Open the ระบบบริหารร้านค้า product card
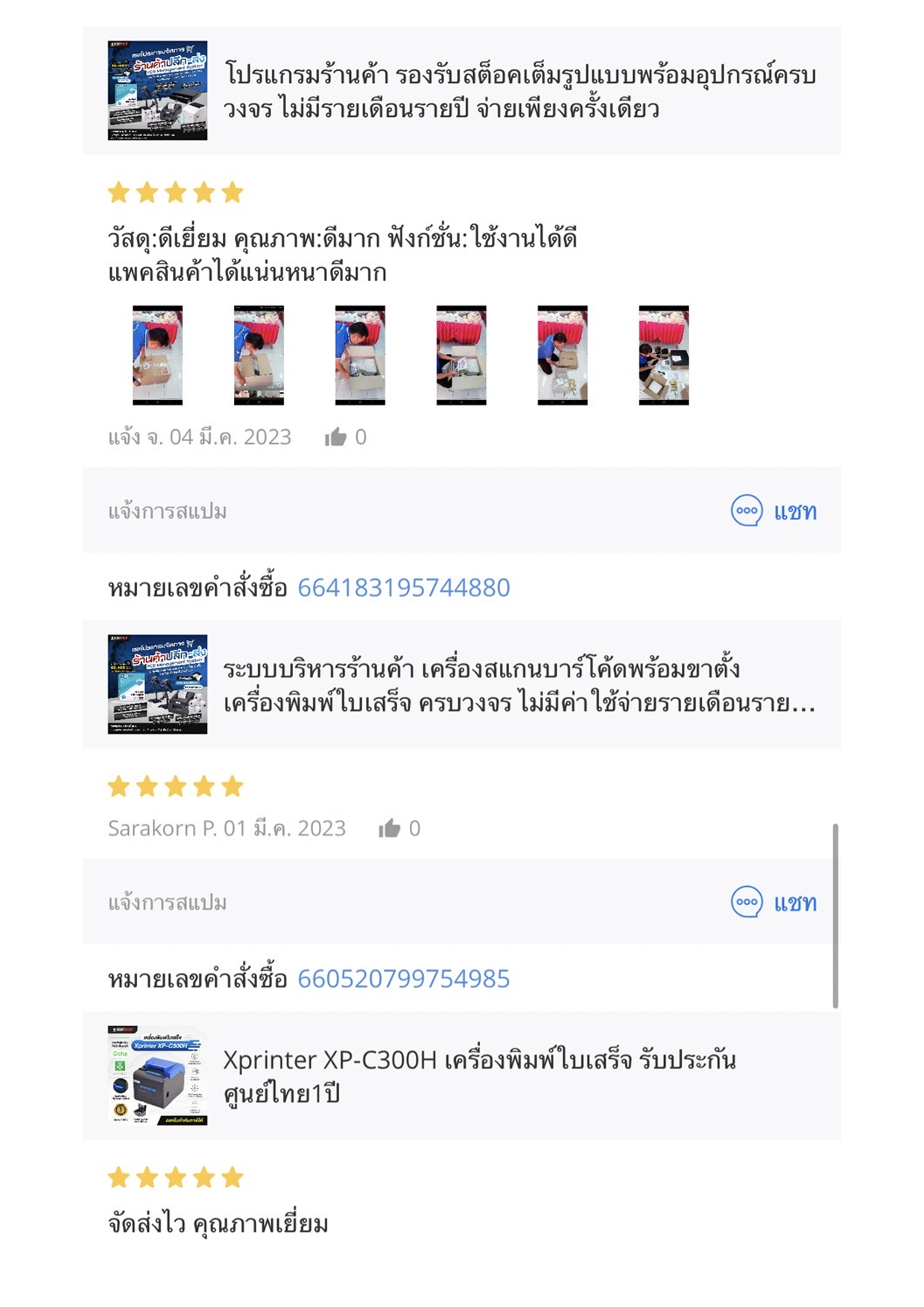The height and width of the screenshot is (1307, 924). pyautogui.click(x=461, y=684)
